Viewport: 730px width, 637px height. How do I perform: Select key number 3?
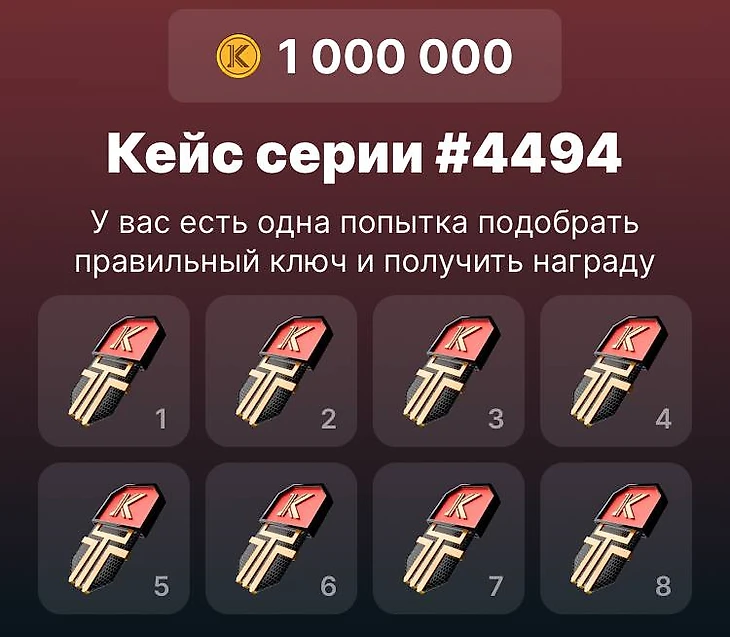(449, 371)
